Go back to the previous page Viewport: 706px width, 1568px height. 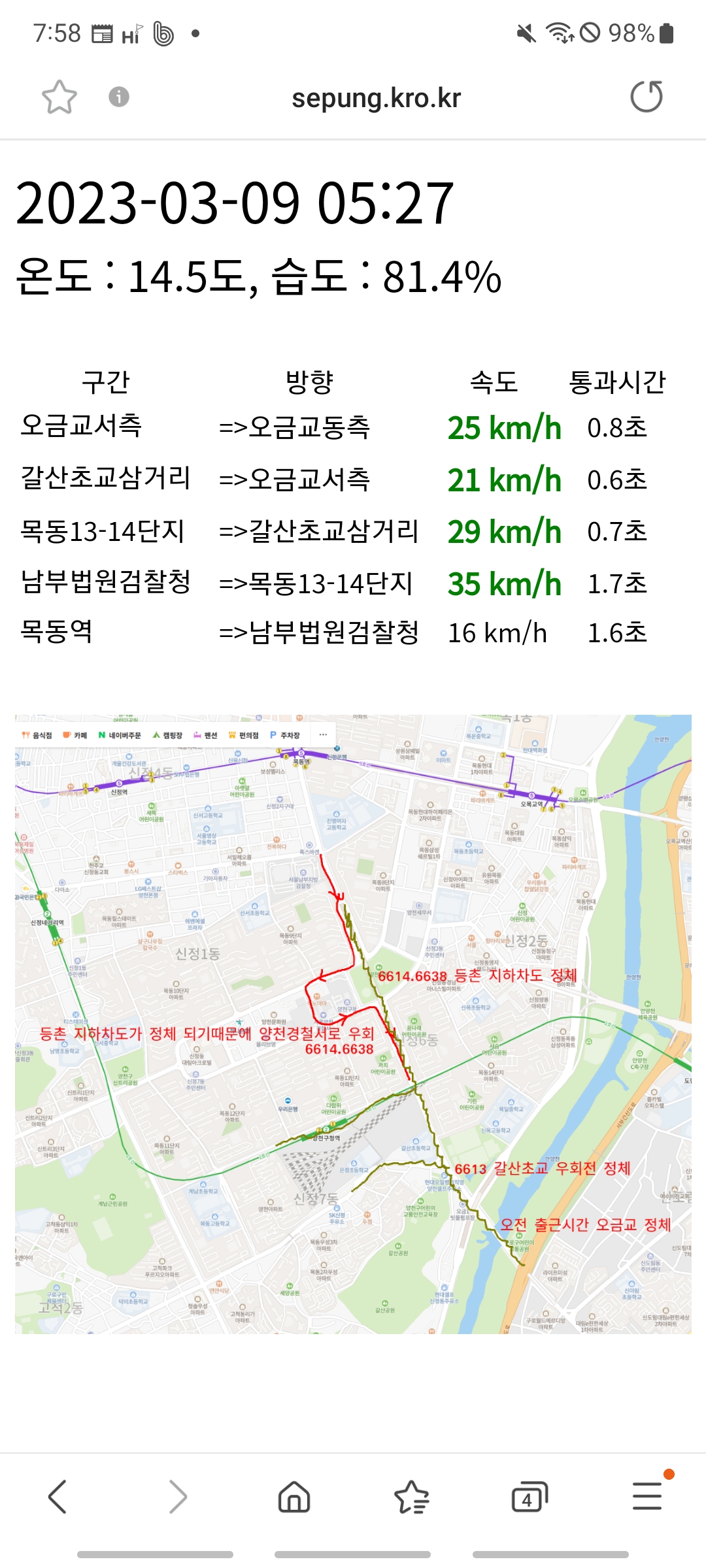[58, 1496]
